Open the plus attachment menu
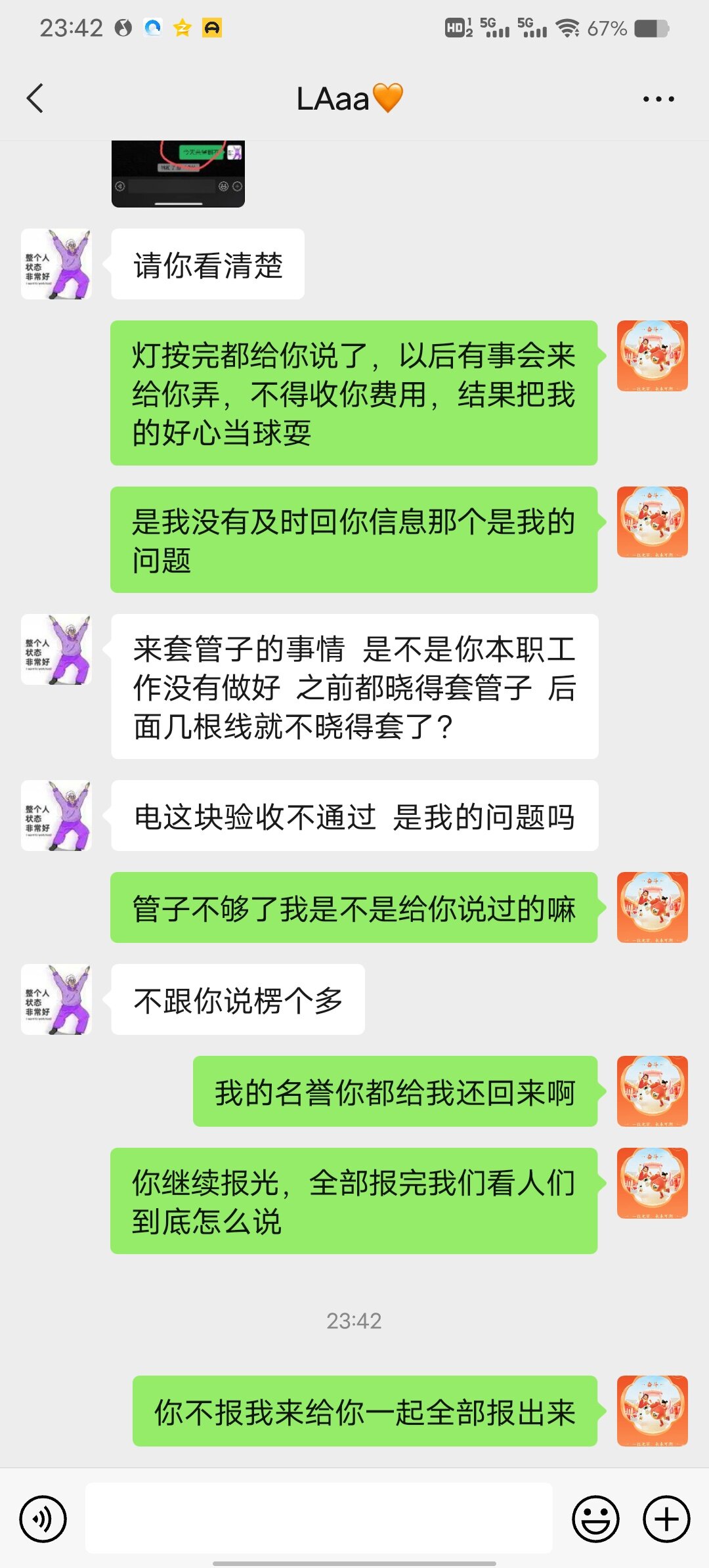This screenshot has width=709, height=1568. (x=666, y=1519)
